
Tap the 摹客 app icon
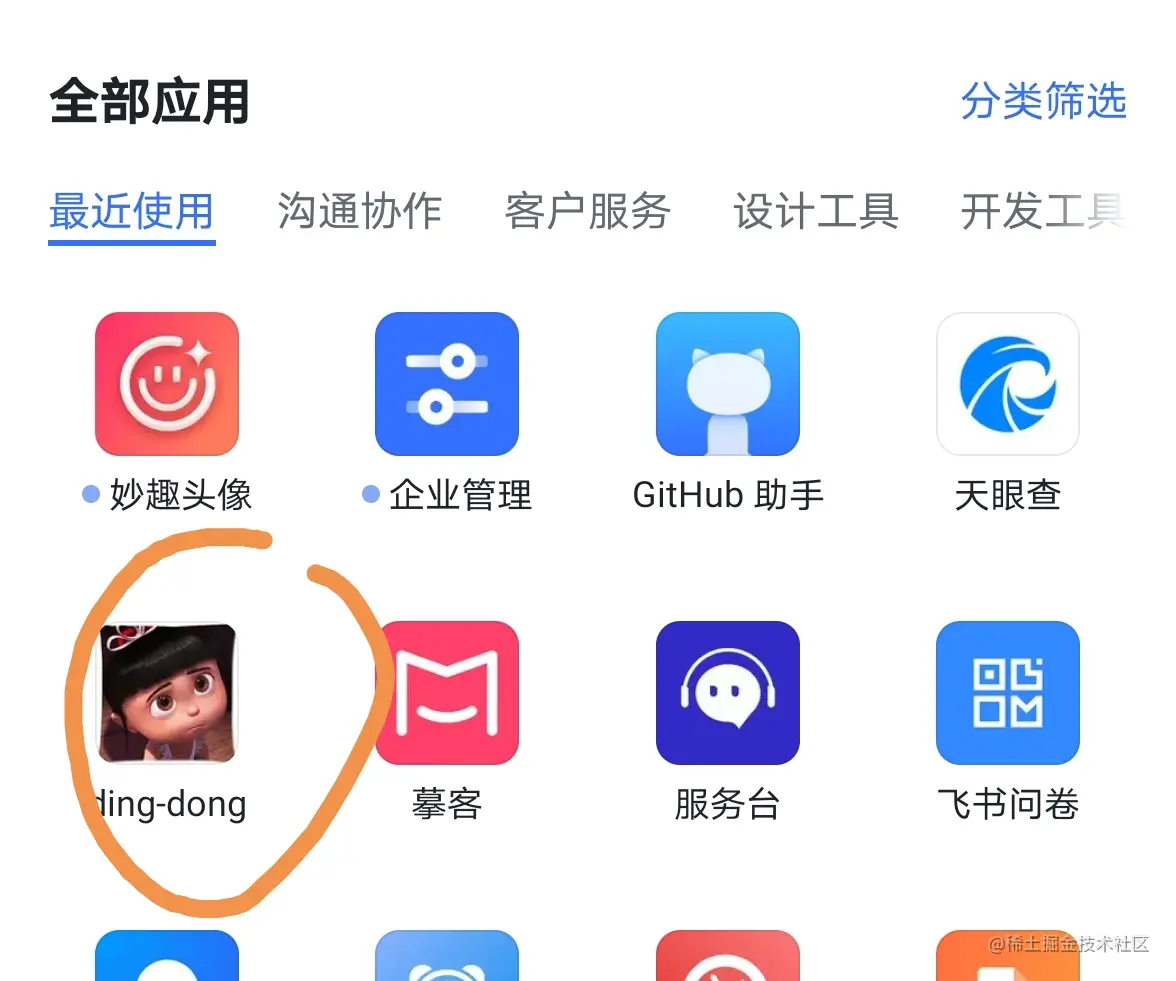(x=447, y=693)
